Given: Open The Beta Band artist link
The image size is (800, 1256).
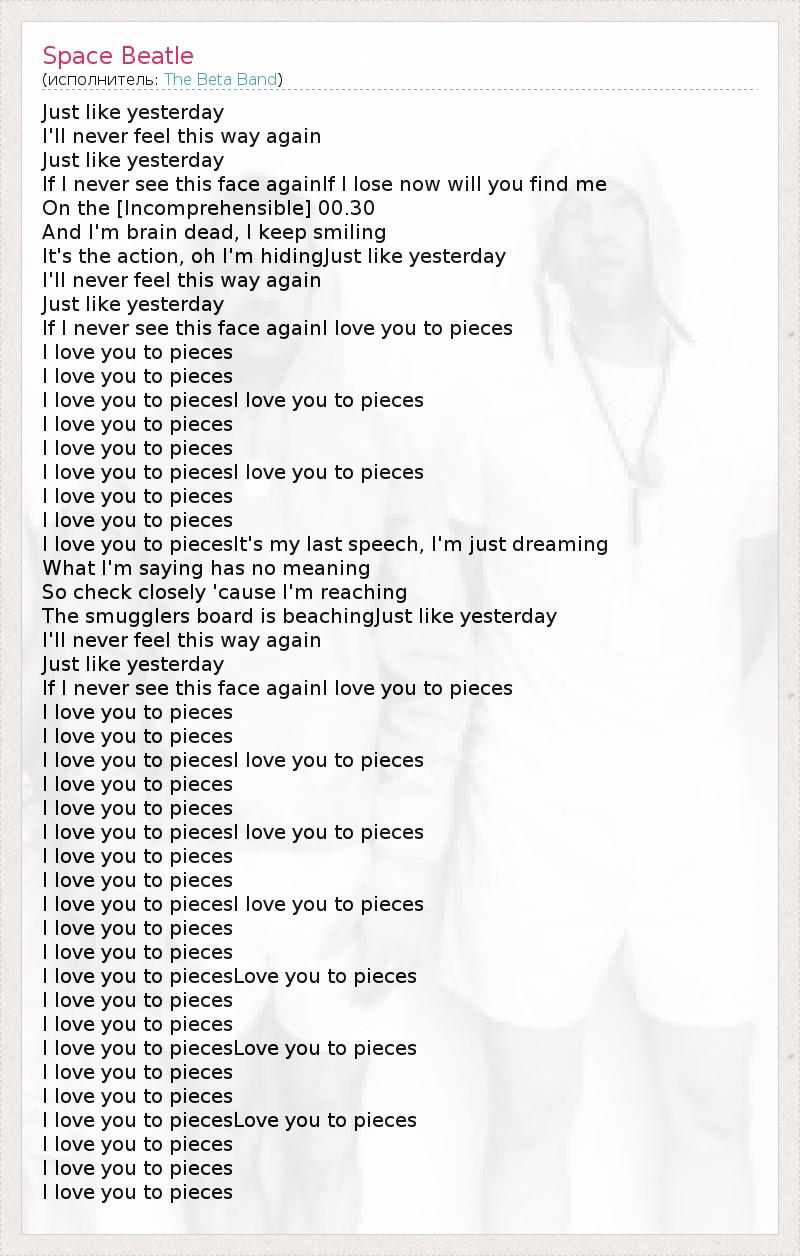Looking at the screenshot, I should [x=220, y=79].
